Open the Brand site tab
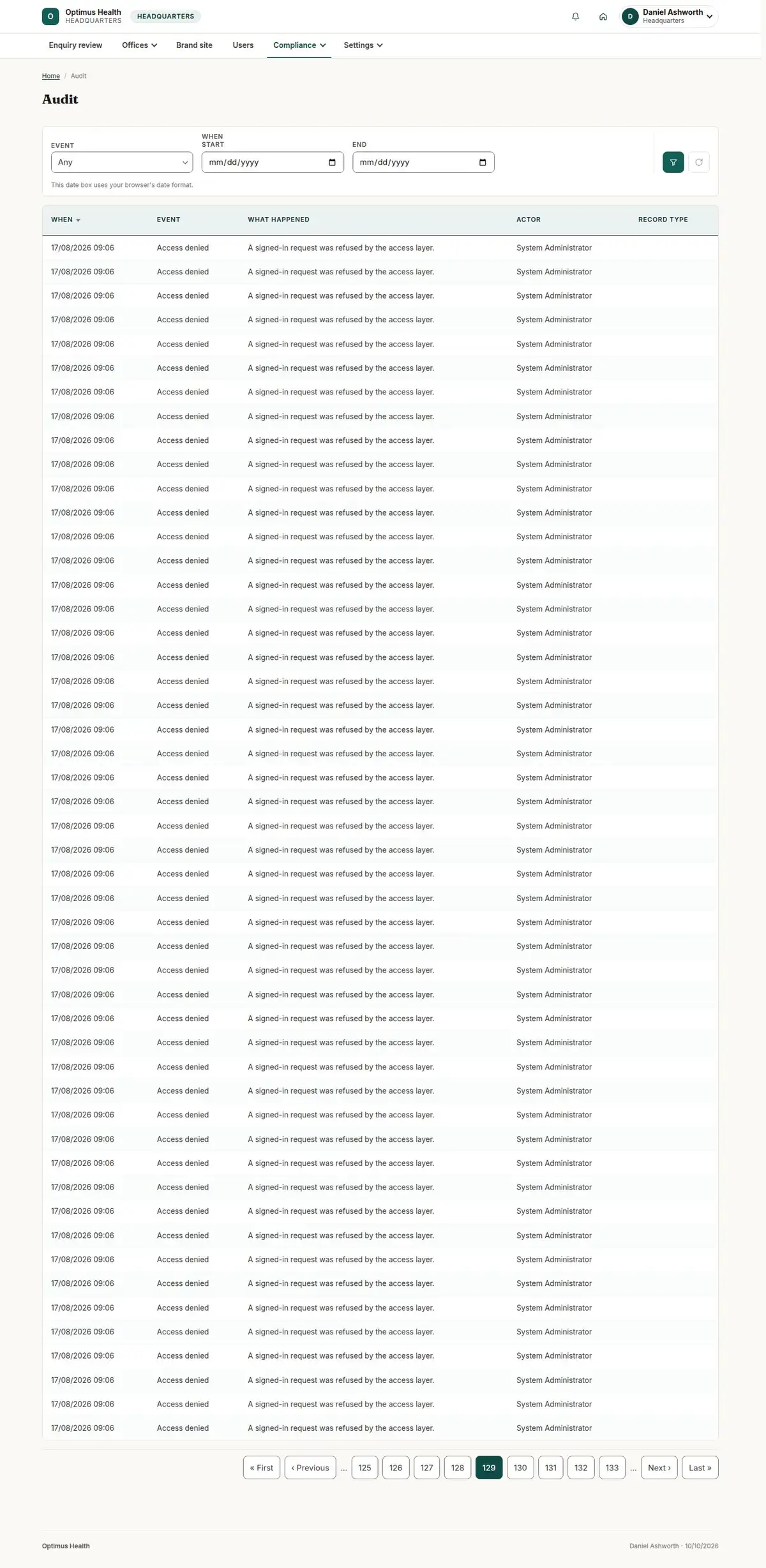 [x=194, y=45]
